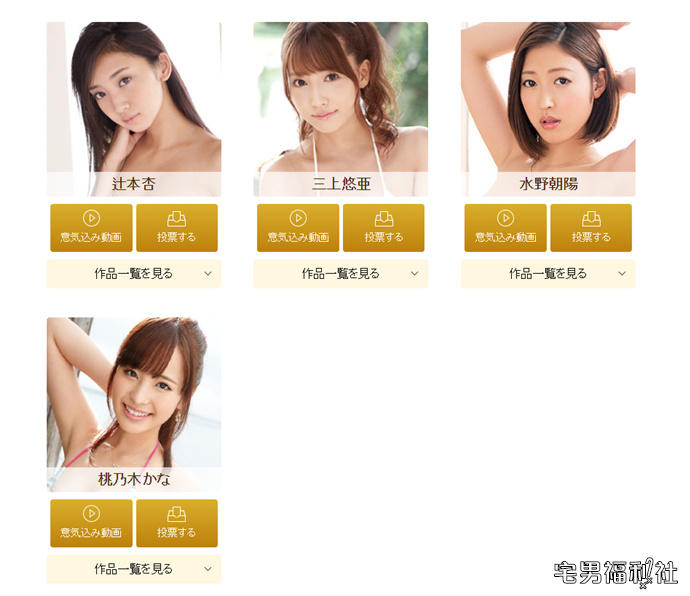Open the 三上悠亜 profile card
The image size is (690, 596).
340,108
